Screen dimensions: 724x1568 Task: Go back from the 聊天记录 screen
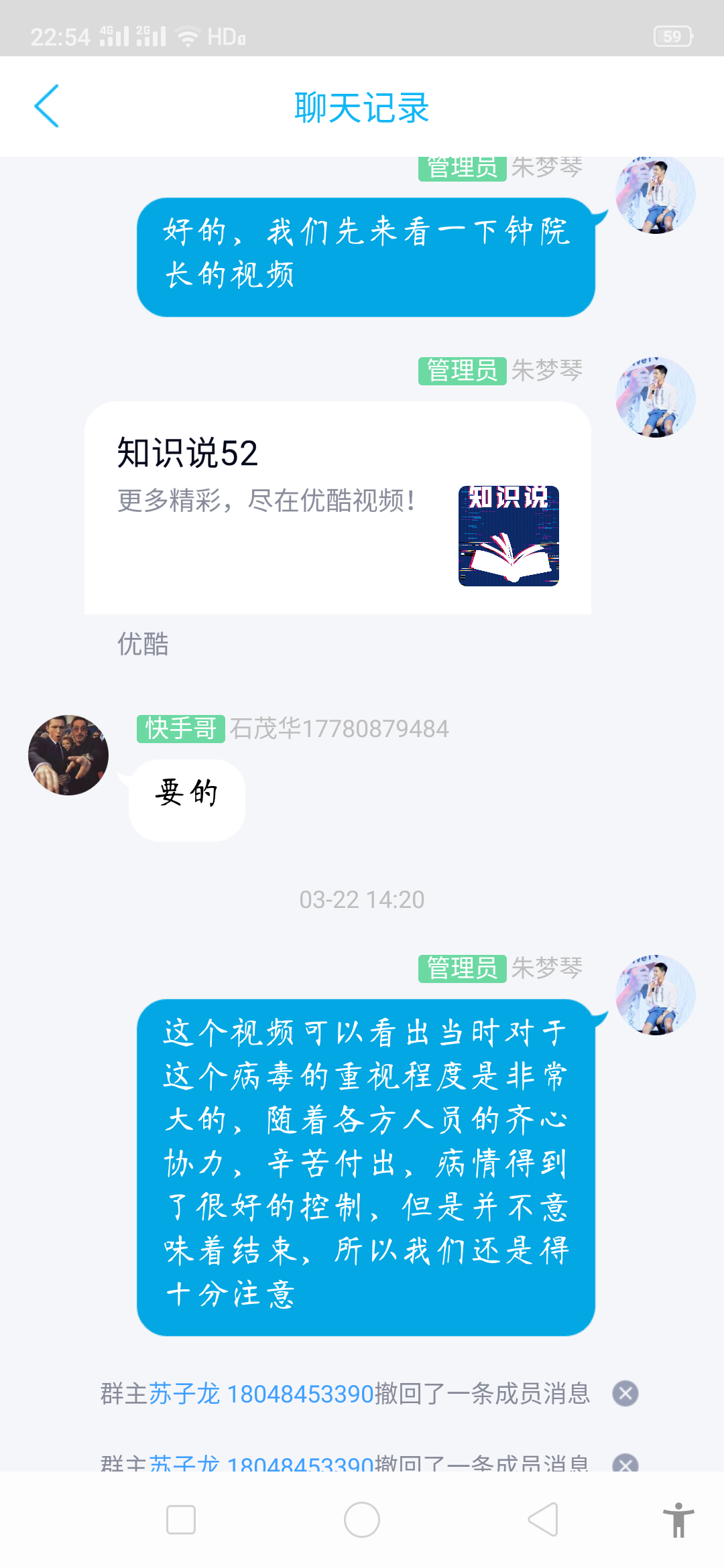click(47, 106)
